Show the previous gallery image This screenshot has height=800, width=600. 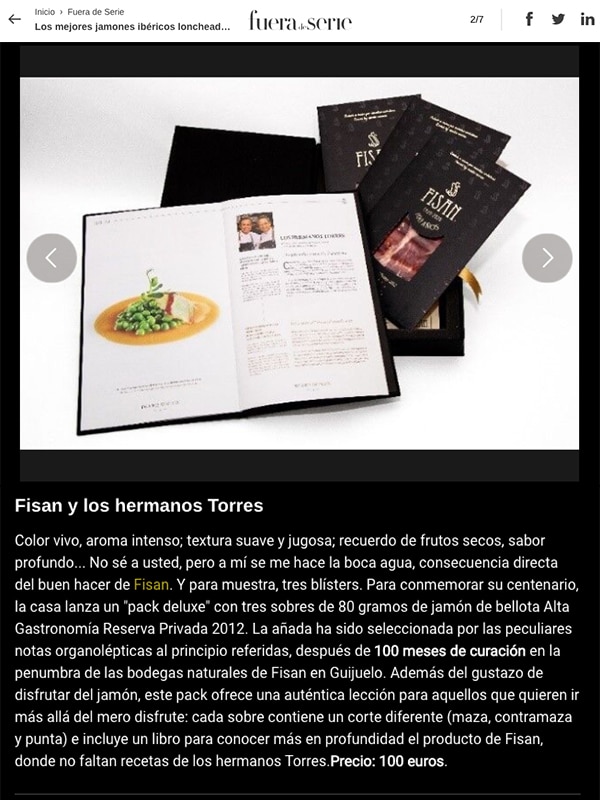(51, 258)
